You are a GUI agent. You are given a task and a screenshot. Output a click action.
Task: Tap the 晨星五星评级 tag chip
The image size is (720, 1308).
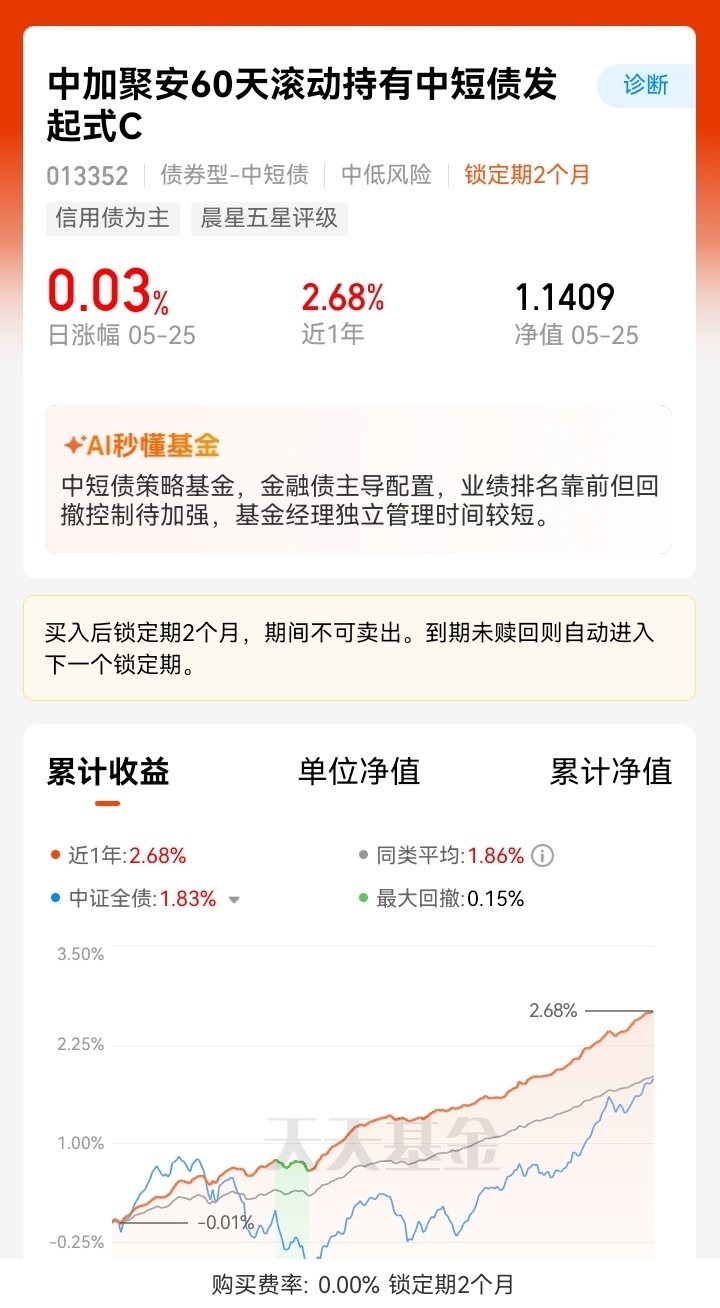(269, 218)
